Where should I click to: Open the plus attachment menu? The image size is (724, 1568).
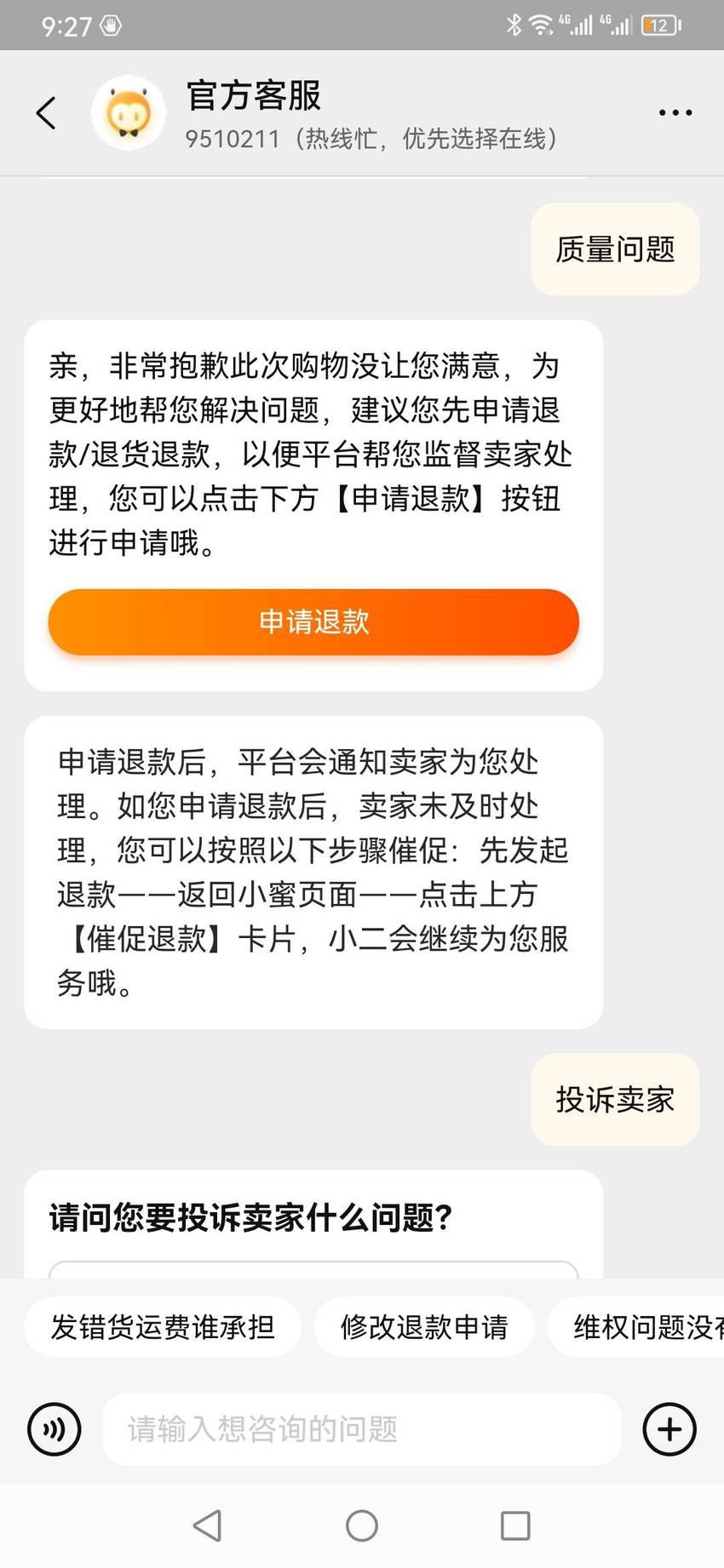pos(669,1429)
